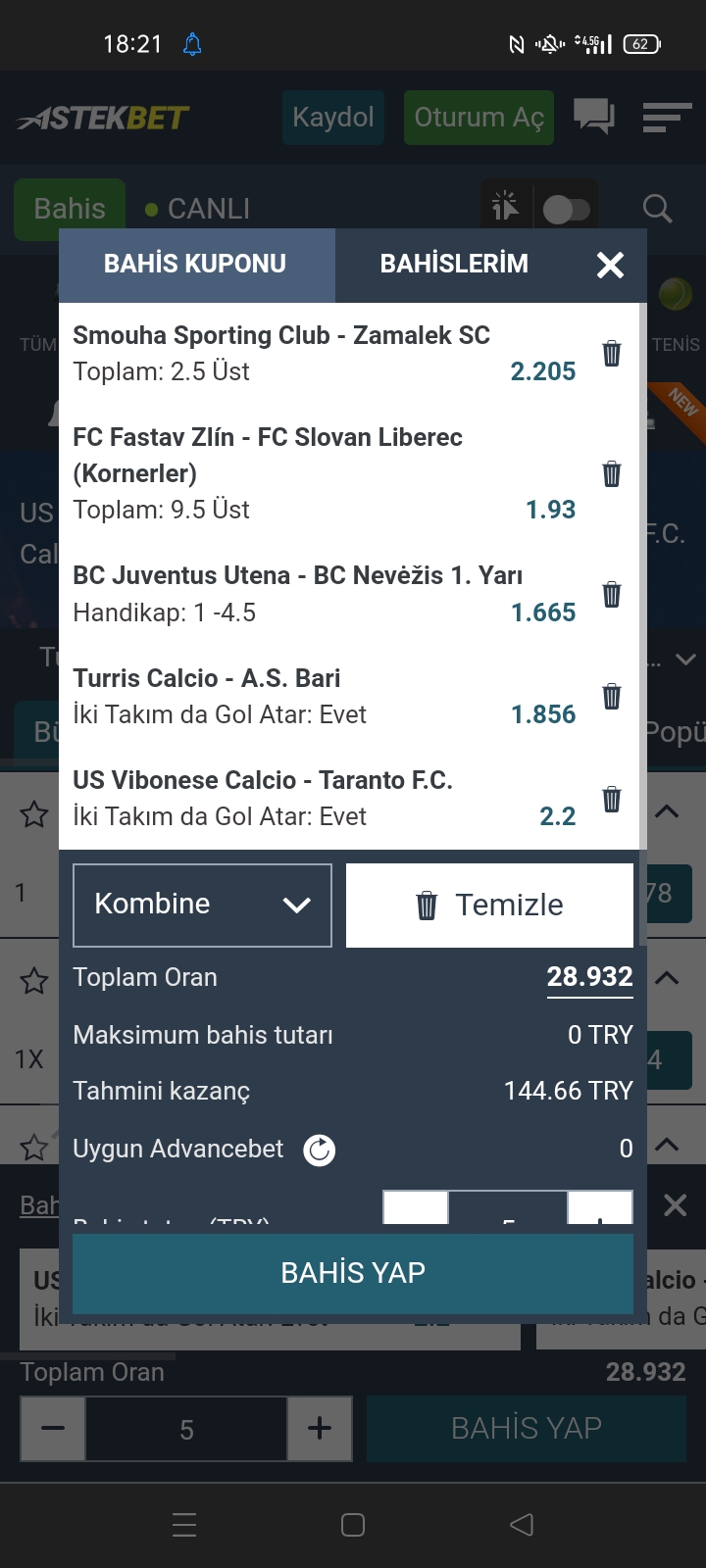The width and height of the screenshot is (706, 1568).
Task: Open the top-right hamburger menu
Action: coord(667,118)
